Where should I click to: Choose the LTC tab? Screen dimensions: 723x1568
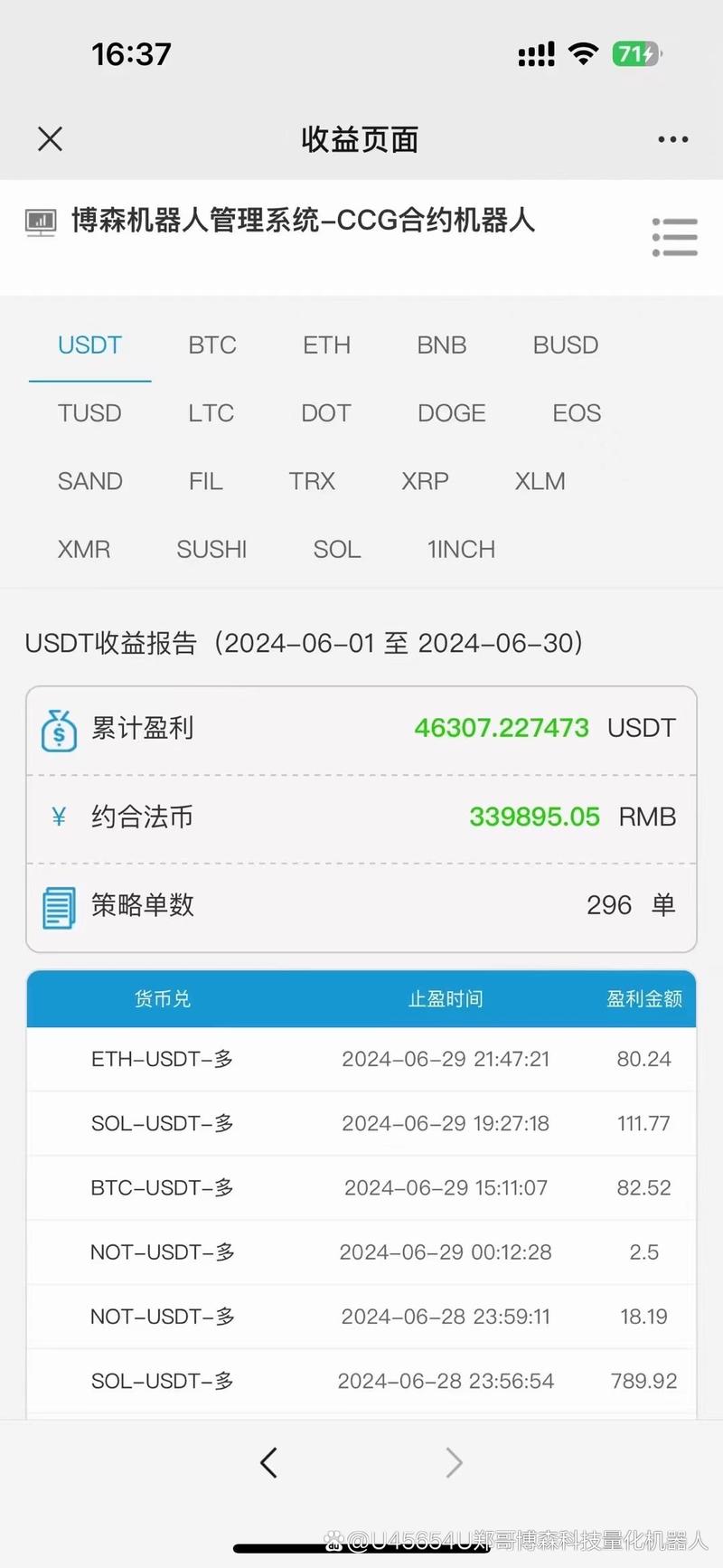pos(211,413)
